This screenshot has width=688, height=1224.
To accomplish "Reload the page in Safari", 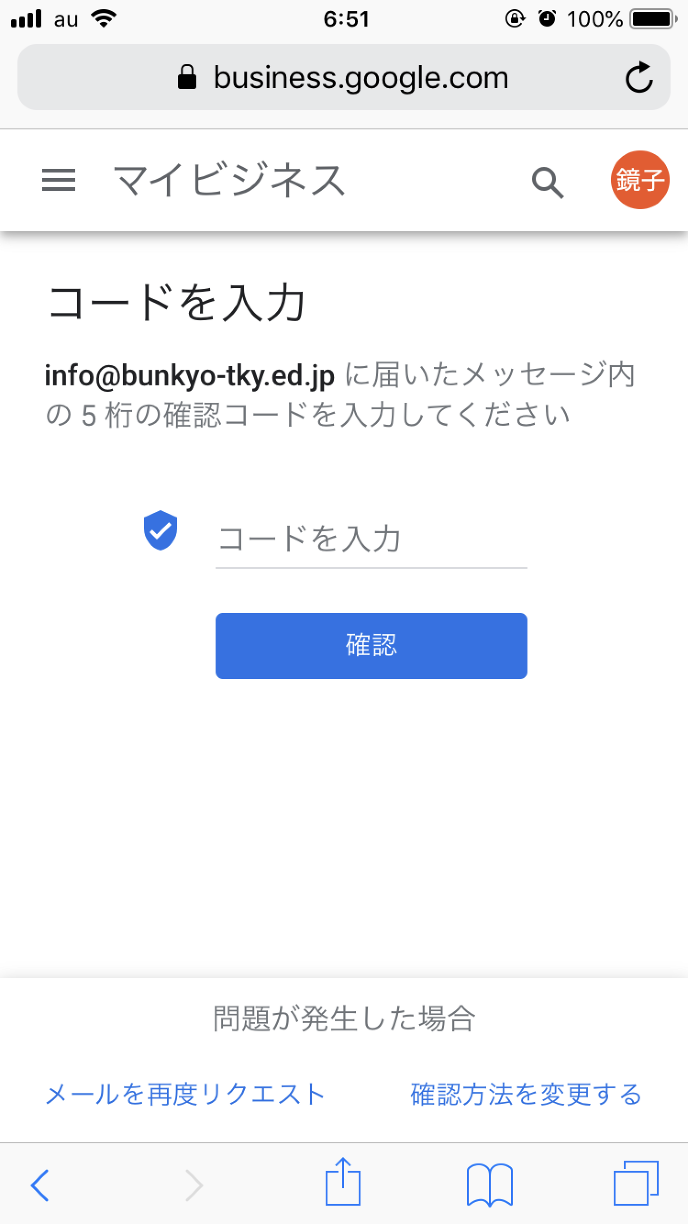I will click(639, 78).
